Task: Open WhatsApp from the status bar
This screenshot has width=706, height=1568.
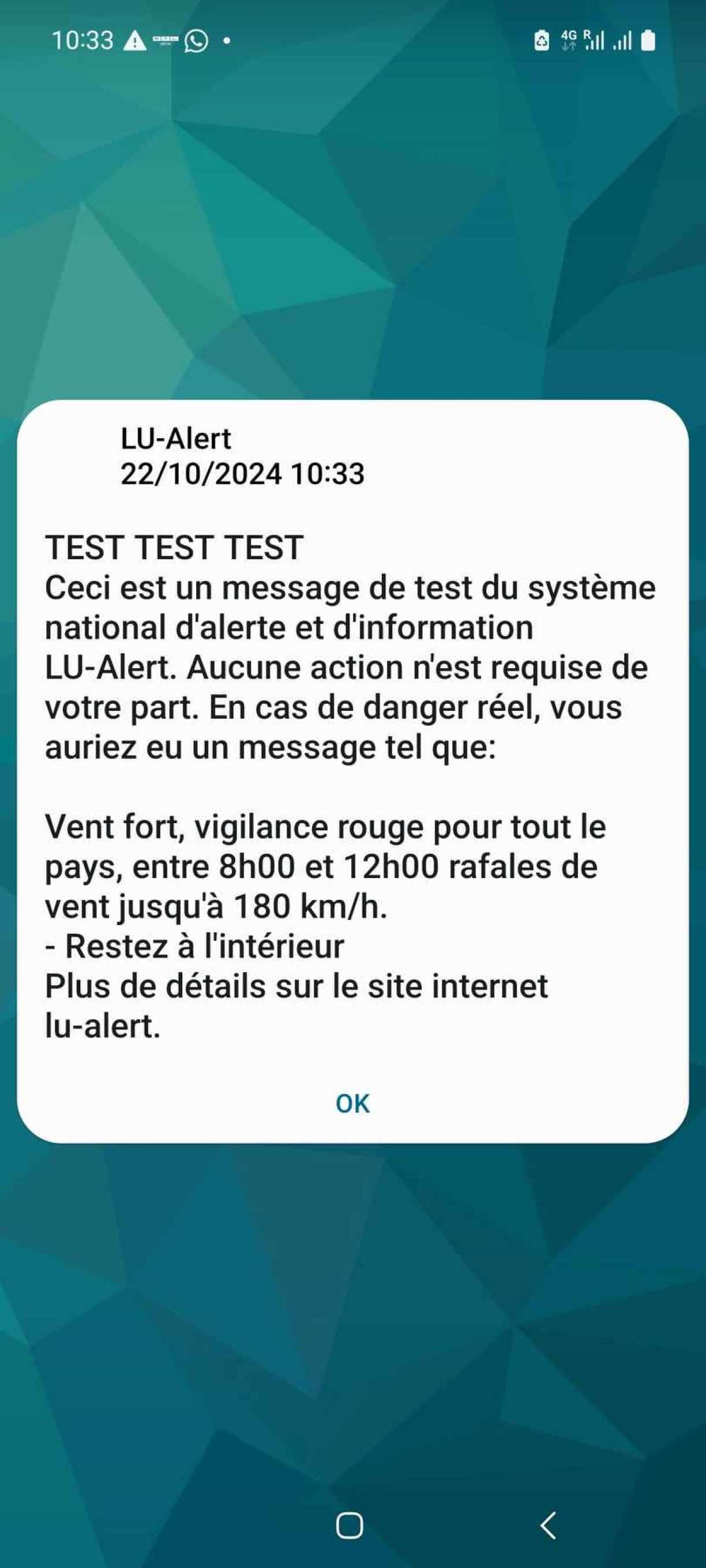Action: tap(197, 42)
